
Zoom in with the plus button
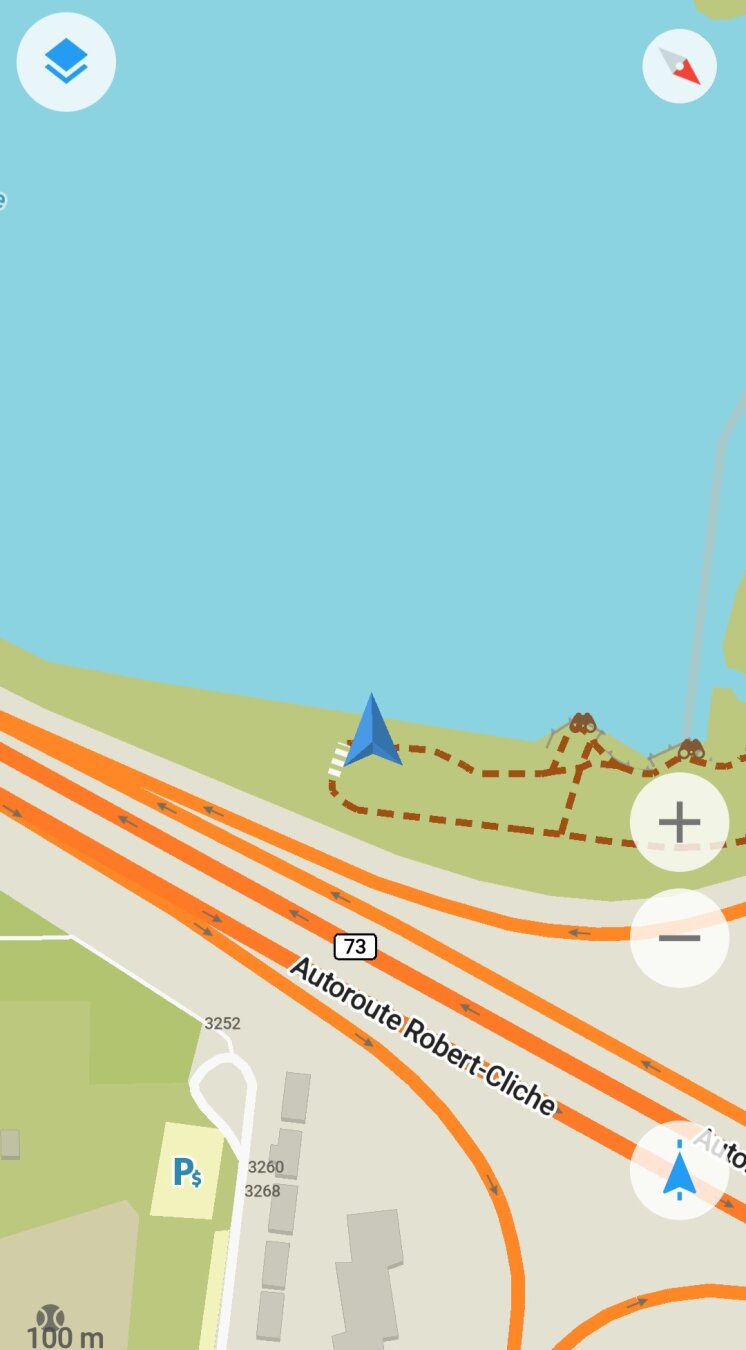coord(679,822)
